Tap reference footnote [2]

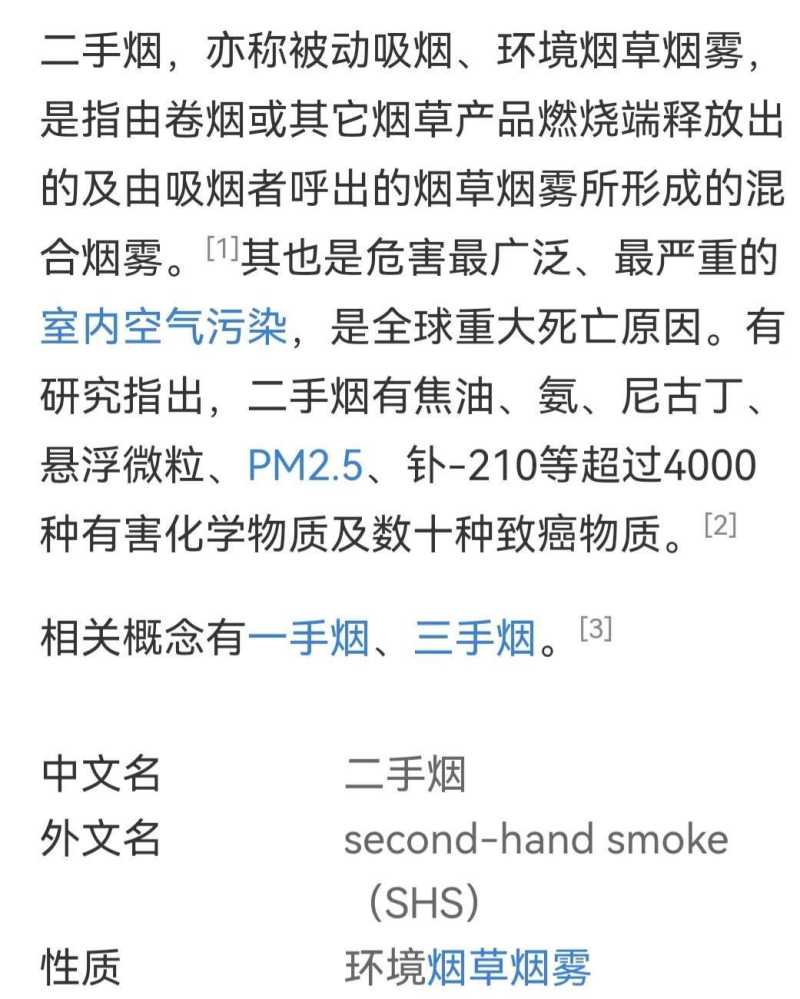coord(720,524)
